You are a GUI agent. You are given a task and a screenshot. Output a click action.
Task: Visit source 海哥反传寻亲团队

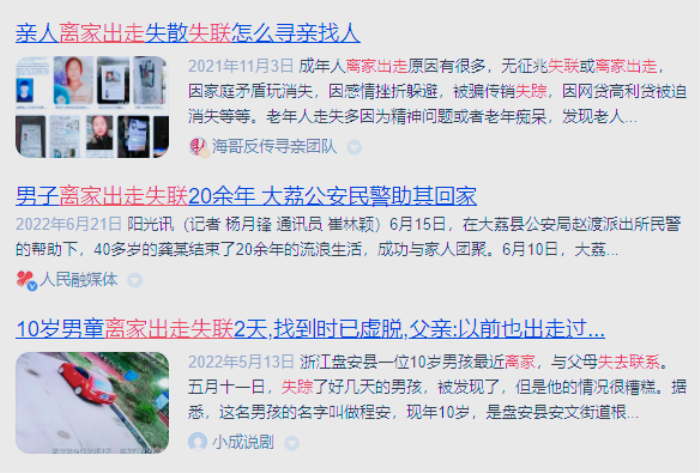[273, 147]
